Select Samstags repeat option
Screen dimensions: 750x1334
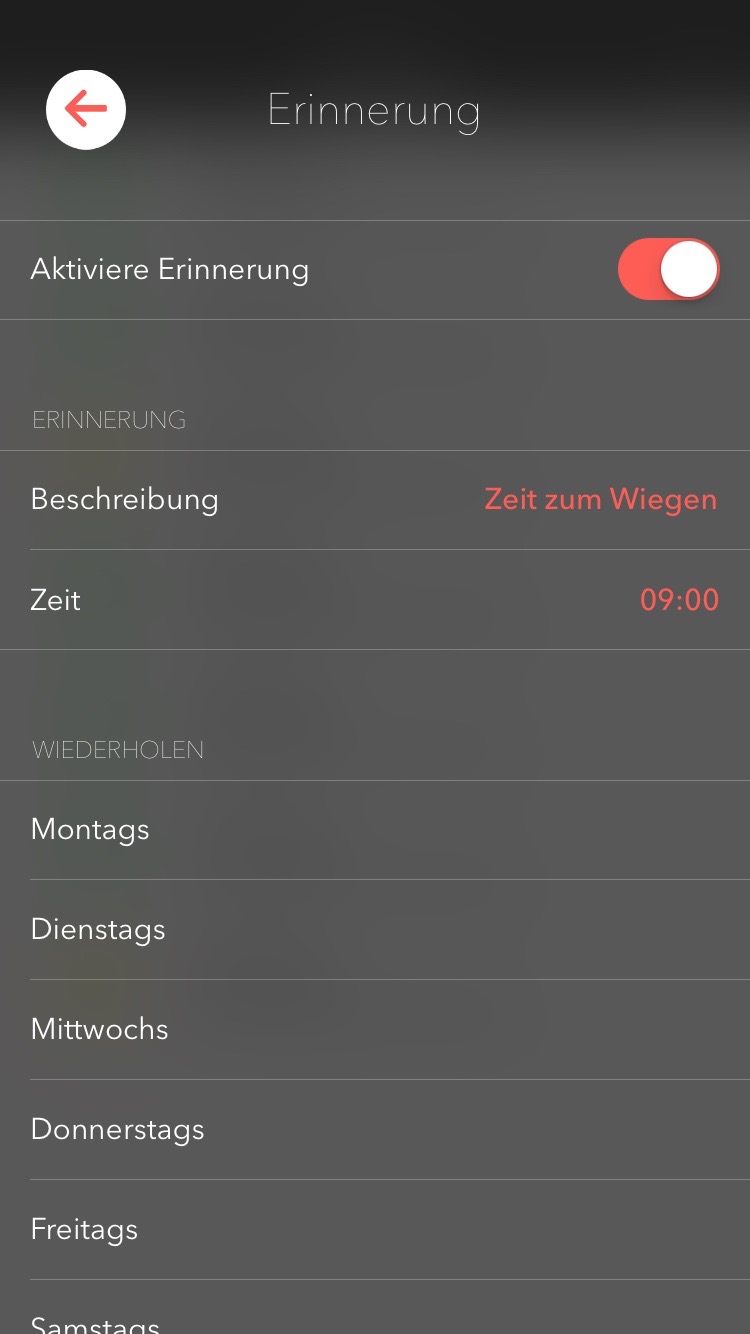375,1322
